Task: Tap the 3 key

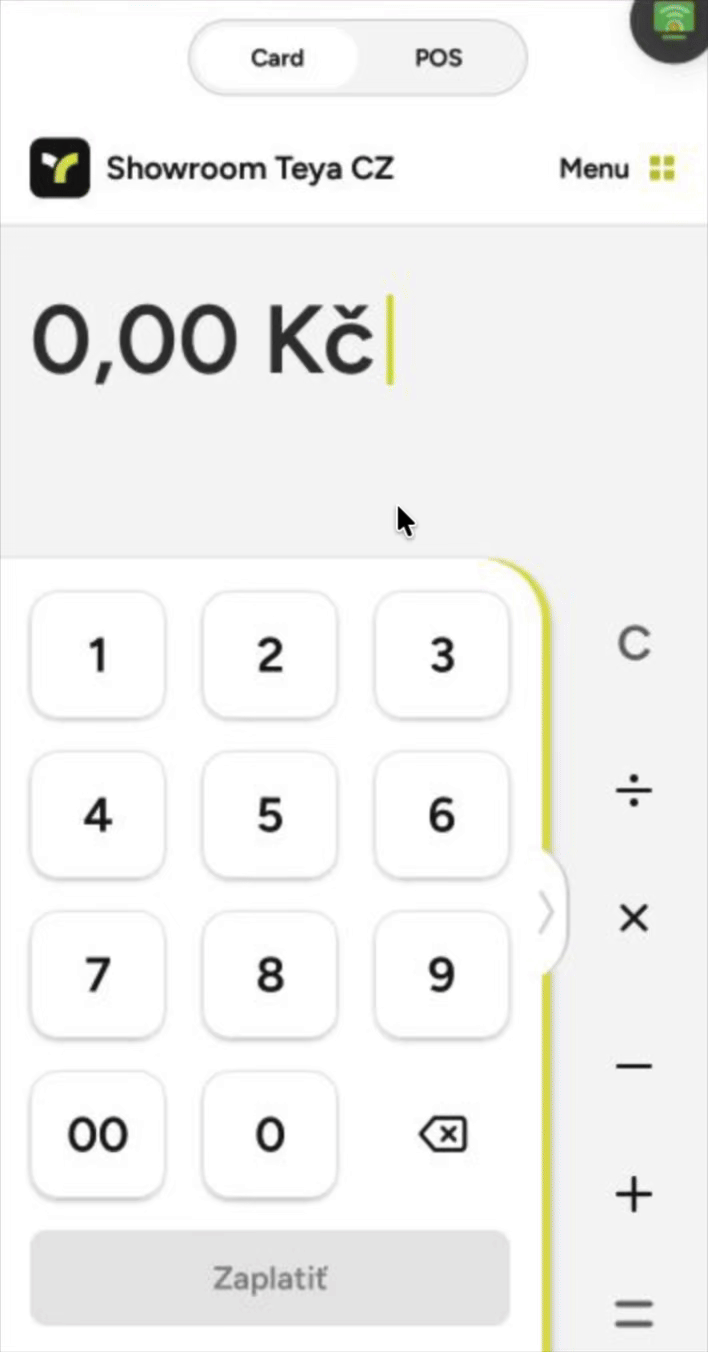Action: click(442, 656)
